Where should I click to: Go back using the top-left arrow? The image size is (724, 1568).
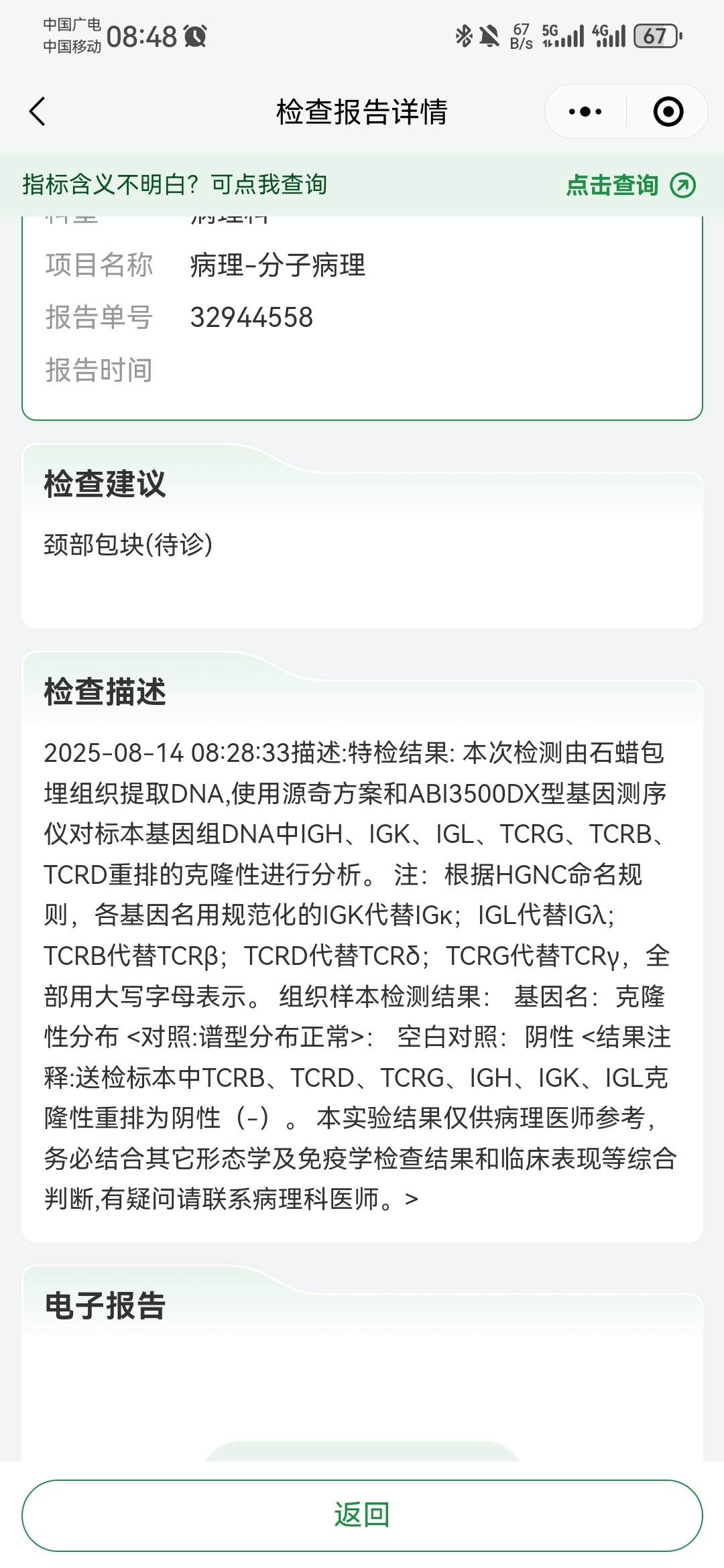(38, 111)
